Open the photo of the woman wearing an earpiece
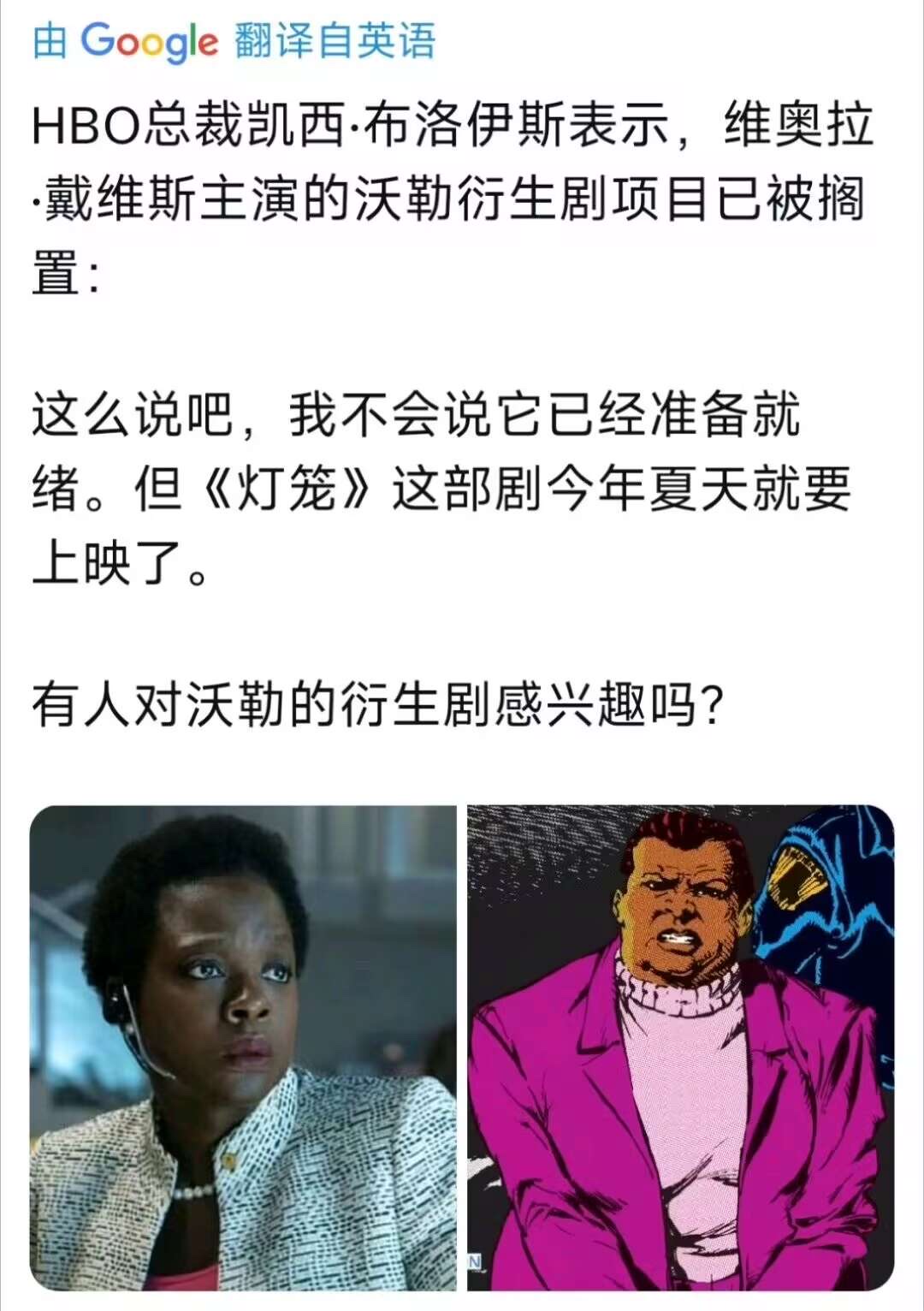The width and height of the screenshot is (924, 1311). [x=244, y=1047]
